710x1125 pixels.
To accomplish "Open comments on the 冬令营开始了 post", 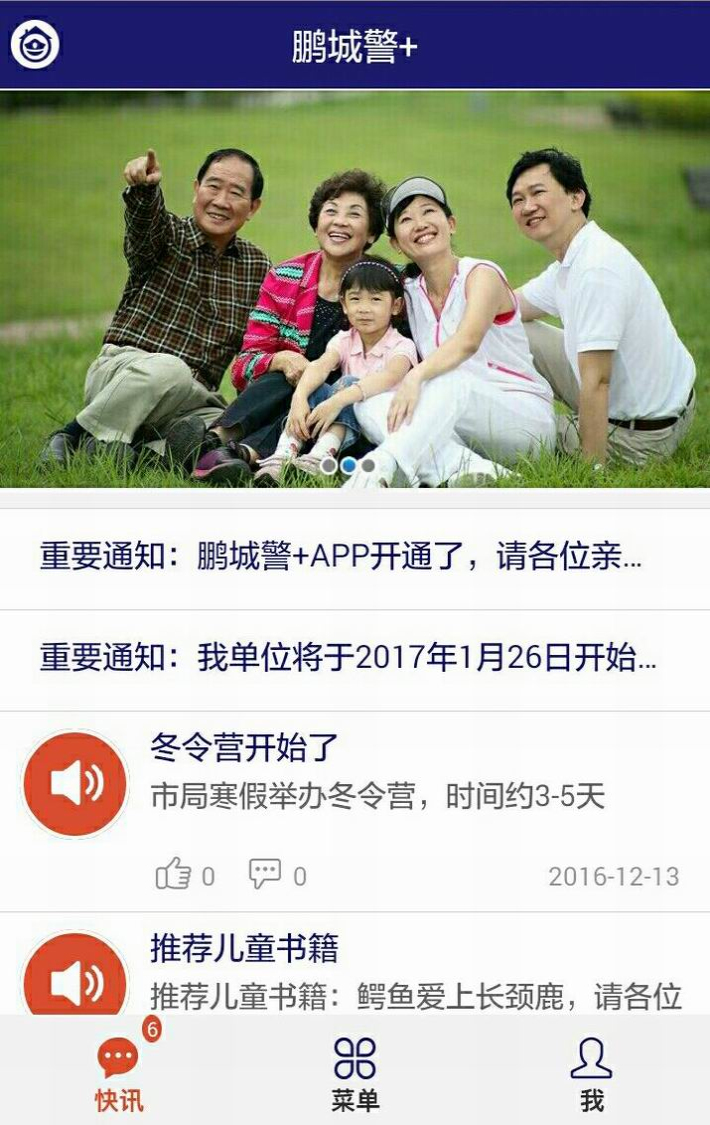I will [x=265, y=875].
